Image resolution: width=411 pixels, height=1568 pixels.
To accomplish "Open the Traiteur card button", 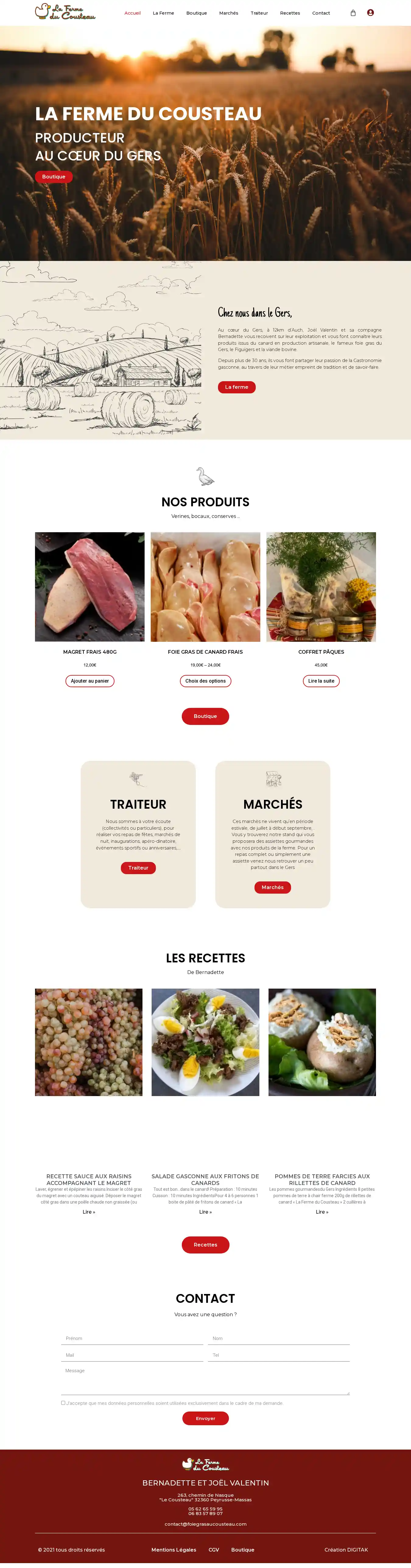I will 138,868.
